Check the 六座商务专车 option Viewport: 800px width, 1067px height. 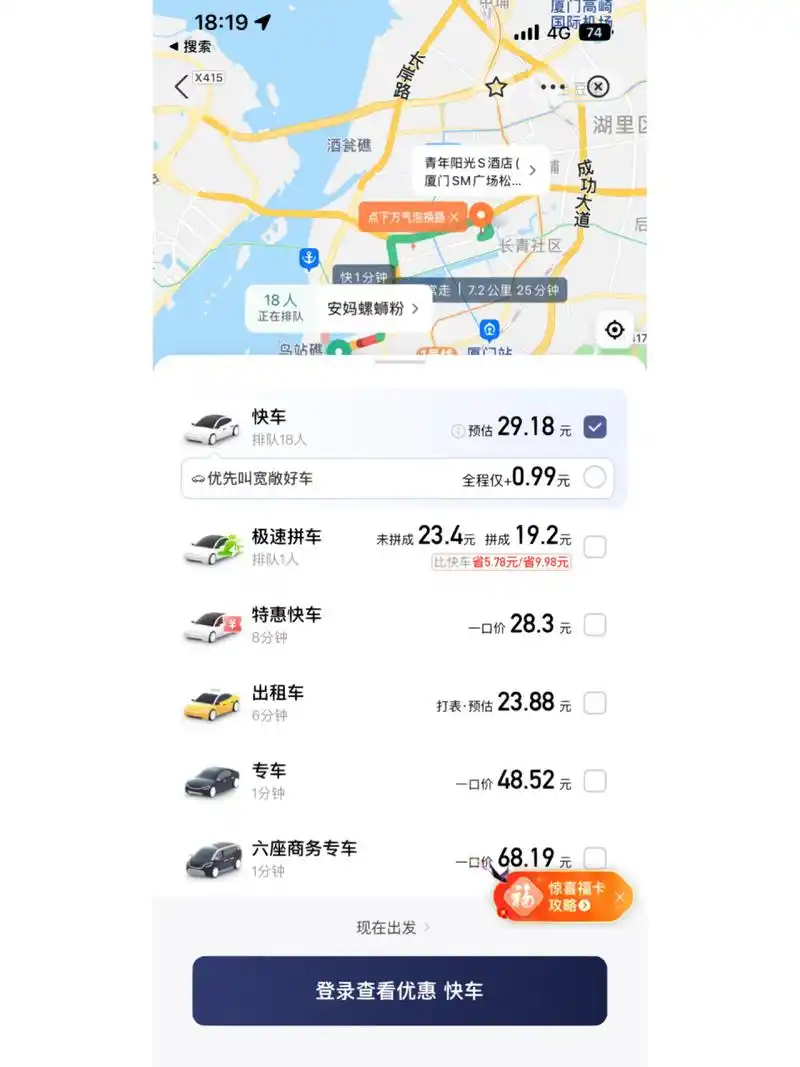point(595,857)
